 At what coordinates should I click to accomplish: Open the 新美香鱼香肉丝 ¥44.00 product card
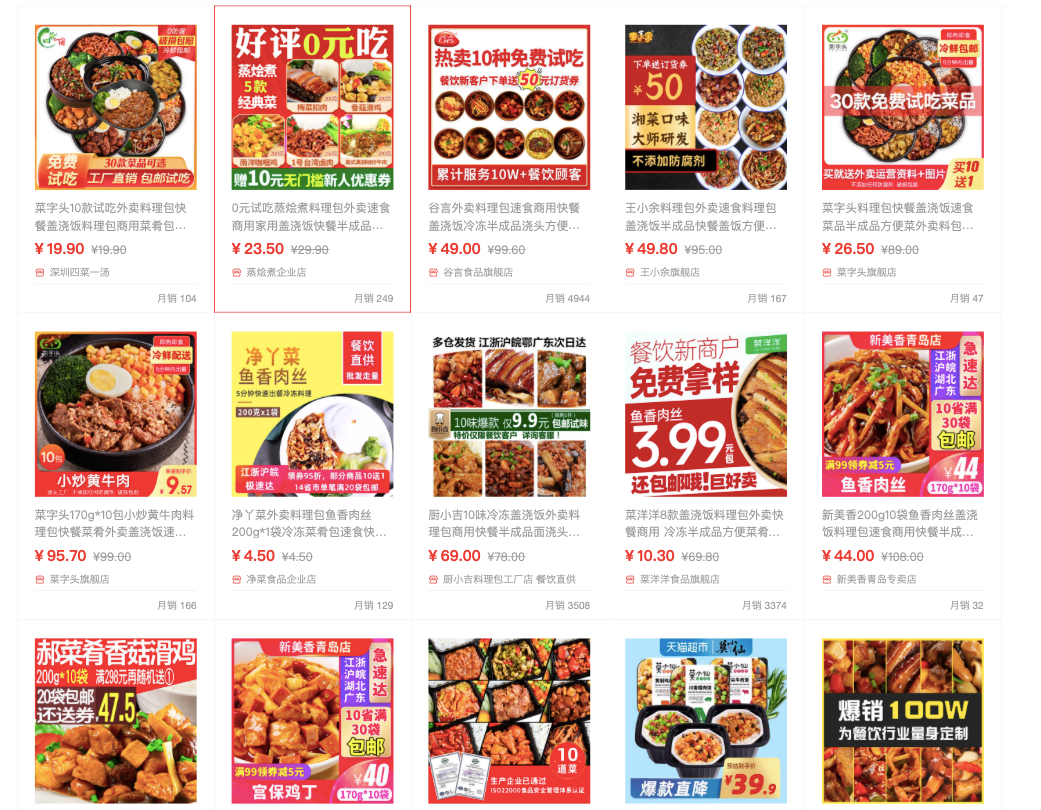click(x=902, y=414)
